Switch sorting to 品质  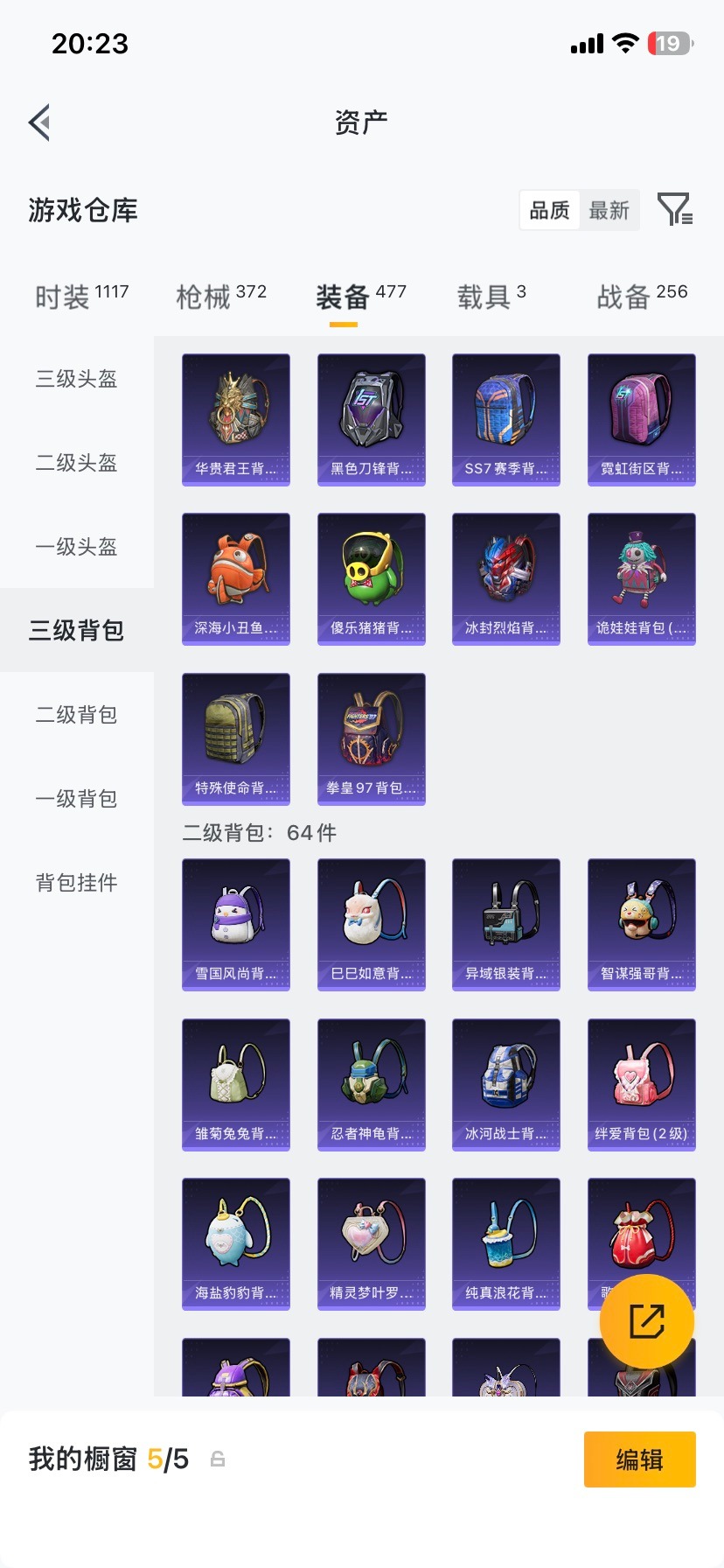(548, 210)
